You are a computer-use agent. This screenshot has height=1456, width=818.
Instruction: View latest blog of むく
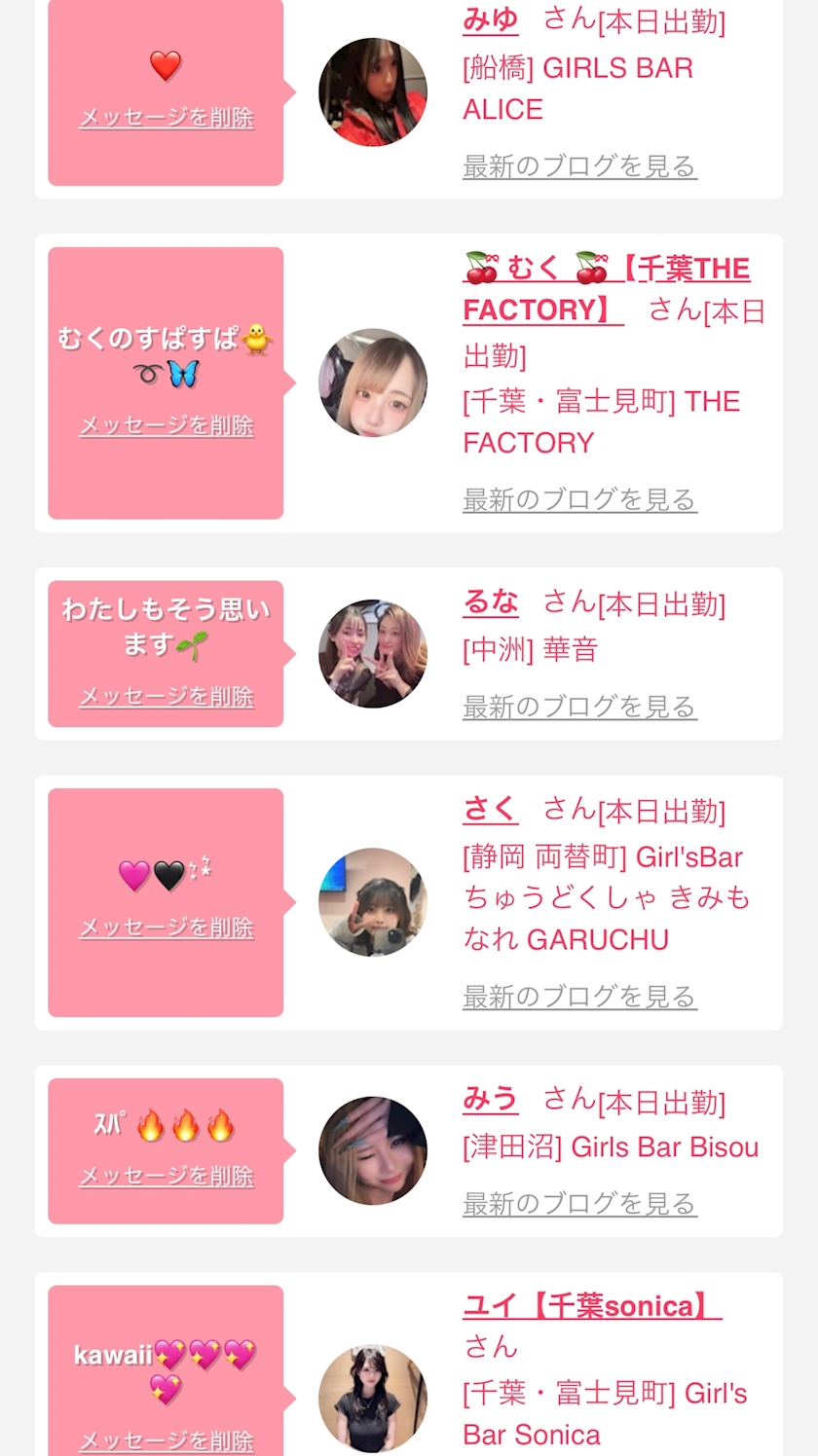point(579,499)
